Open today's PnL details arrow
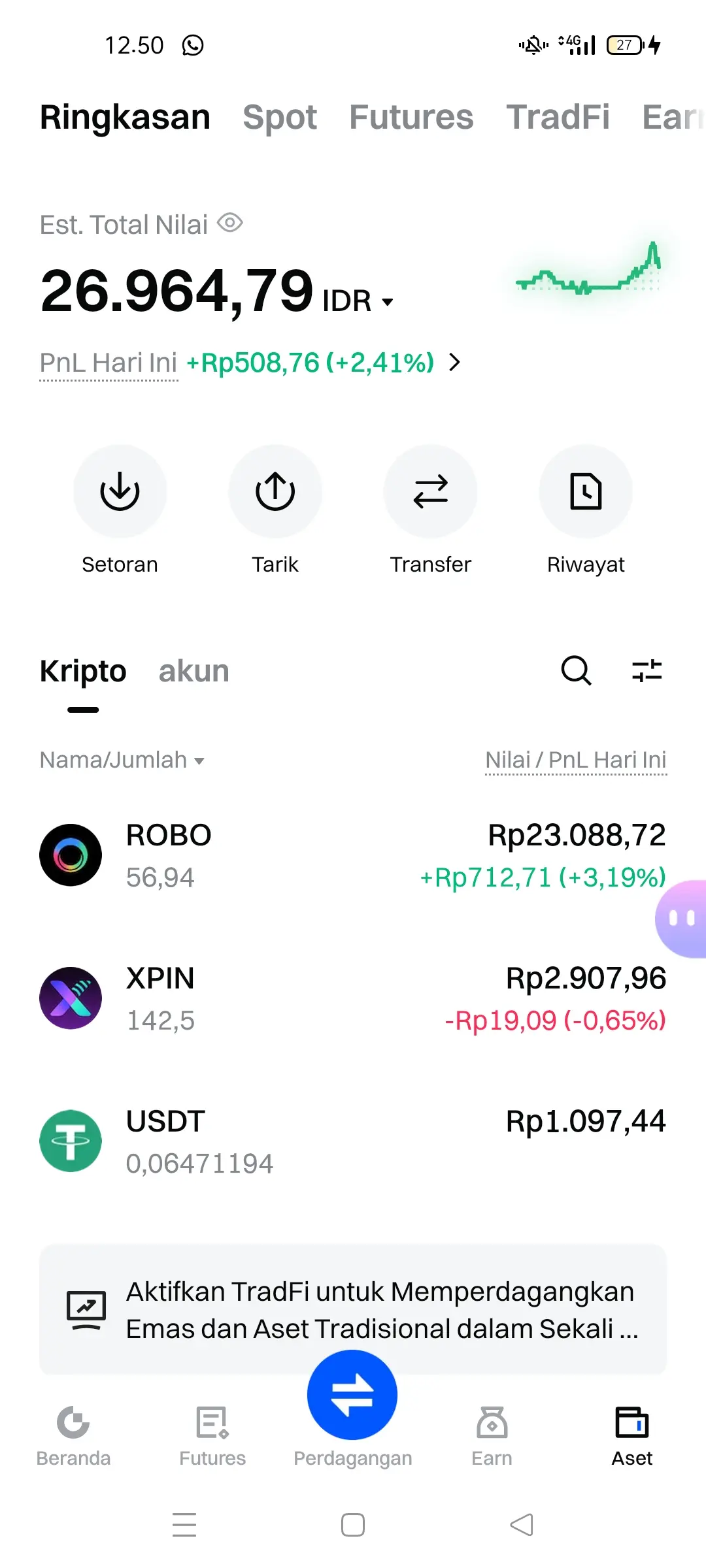Screen dimensions: 706x1568 point(455,362)
